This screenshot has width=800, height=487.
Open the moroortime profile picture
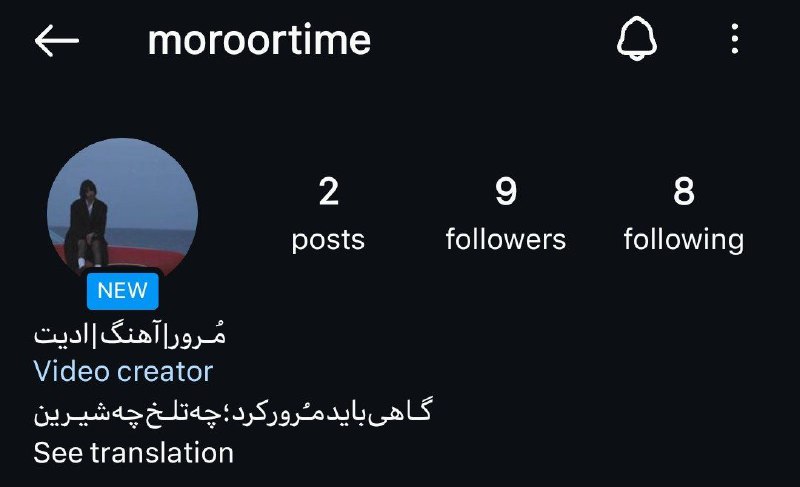122,213
